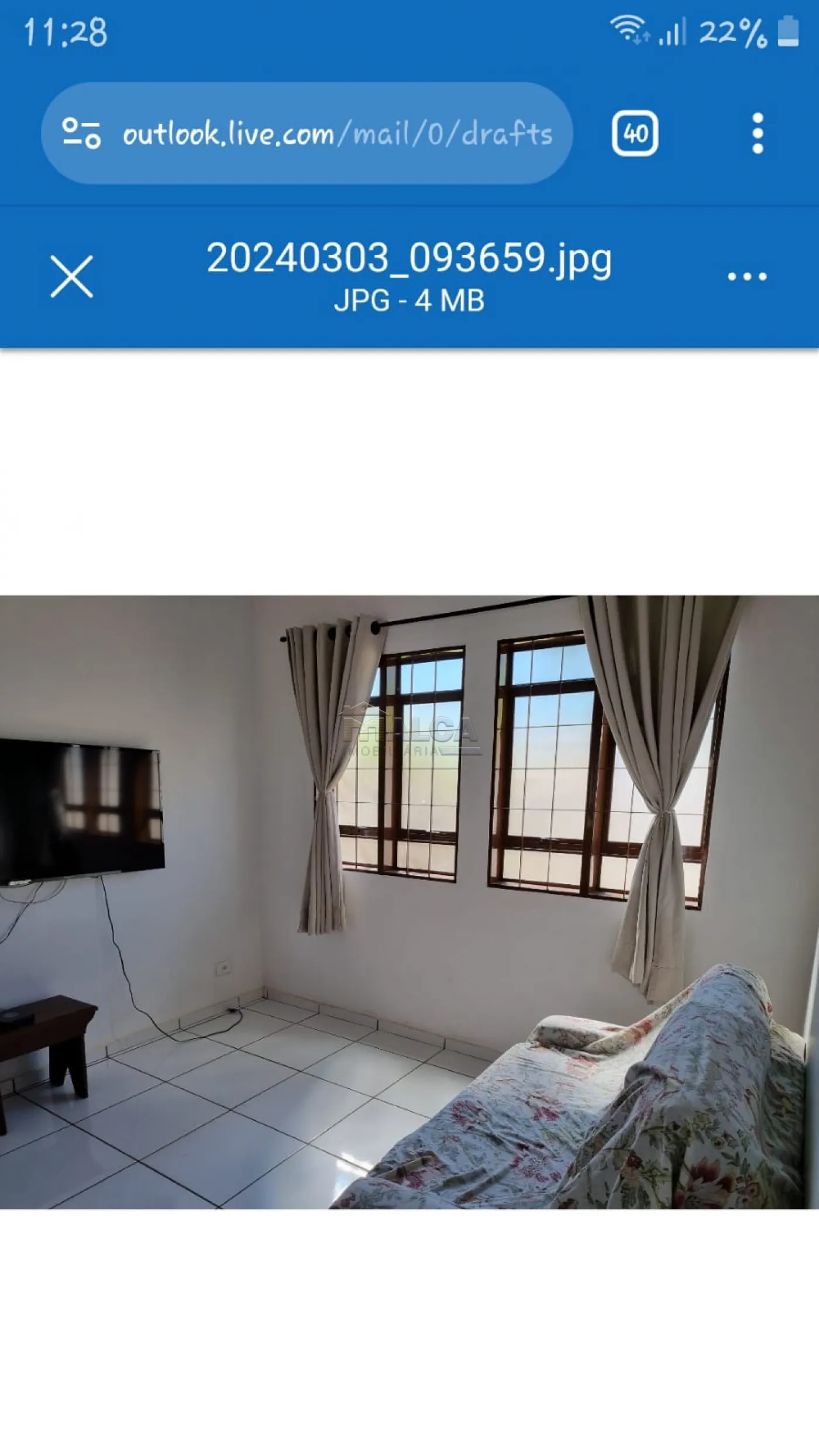The width and height of the screenshot is (819, 1456).
Task: Open the browser's three-dot overflow menu
Action: click(x=757, y=133)
